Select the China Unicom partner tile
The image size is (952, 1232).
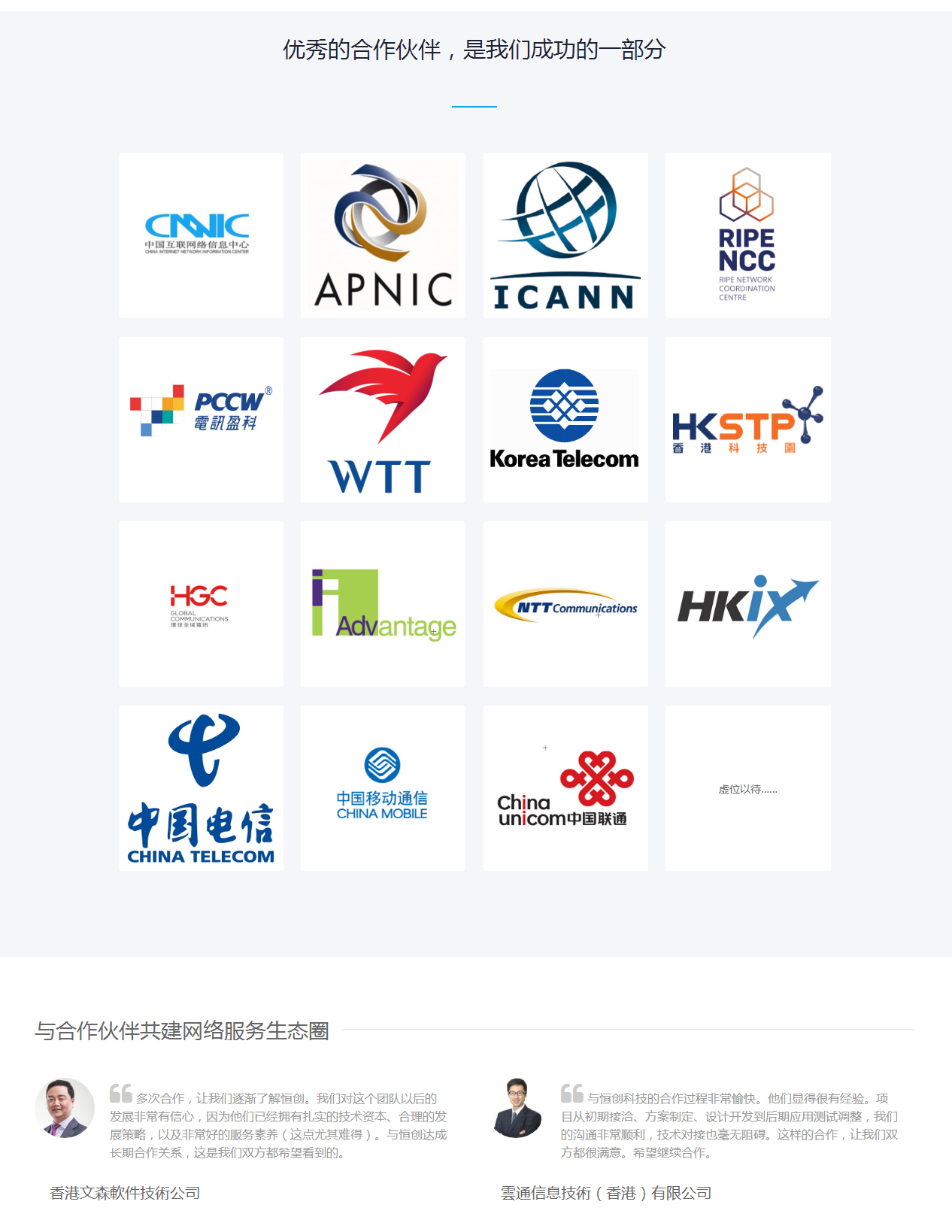click(x=565, y=787)
